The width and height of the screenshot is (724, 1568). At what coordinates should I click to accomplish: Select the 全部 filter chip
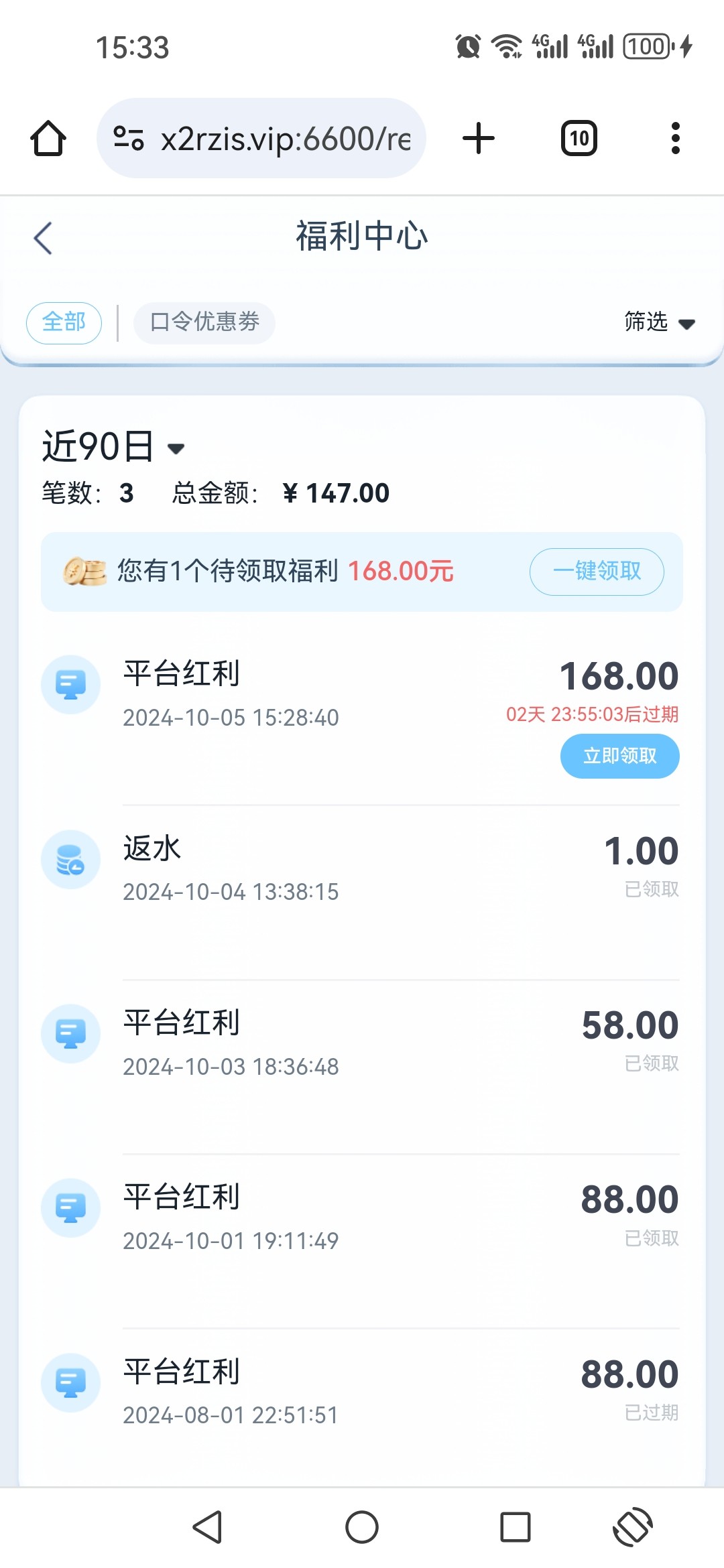(x=64, y=323)
